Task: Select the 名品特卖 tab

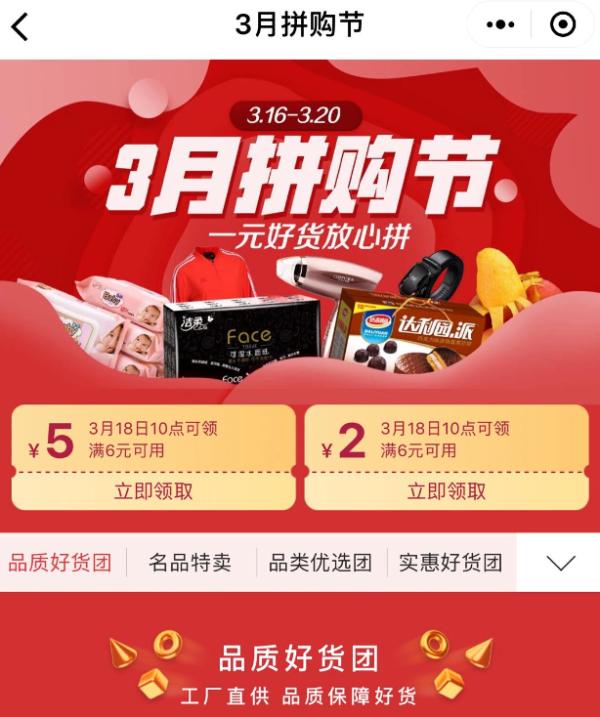Action: coord(190,562)
